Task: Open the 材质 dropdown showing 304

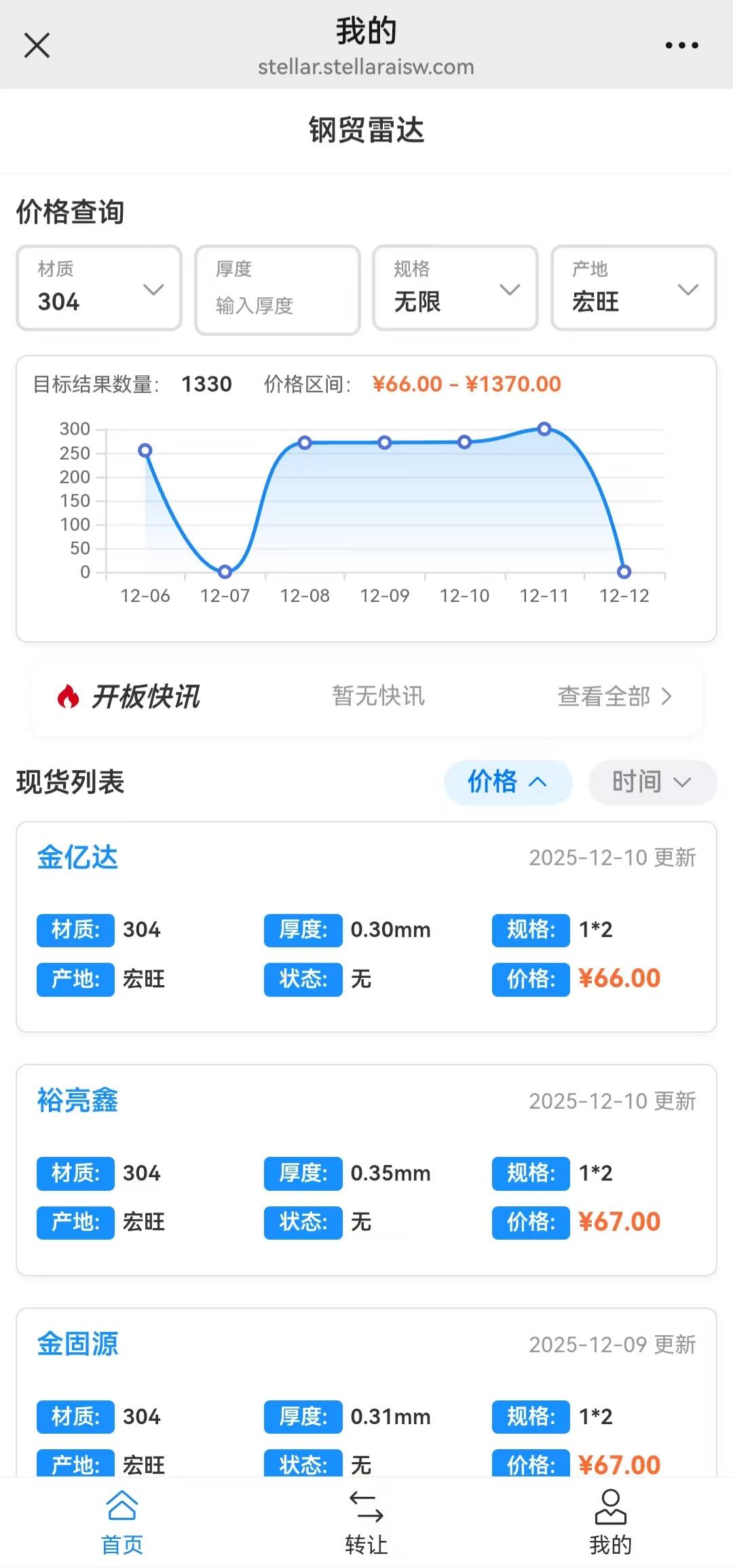Action: (x=98, y=288)
